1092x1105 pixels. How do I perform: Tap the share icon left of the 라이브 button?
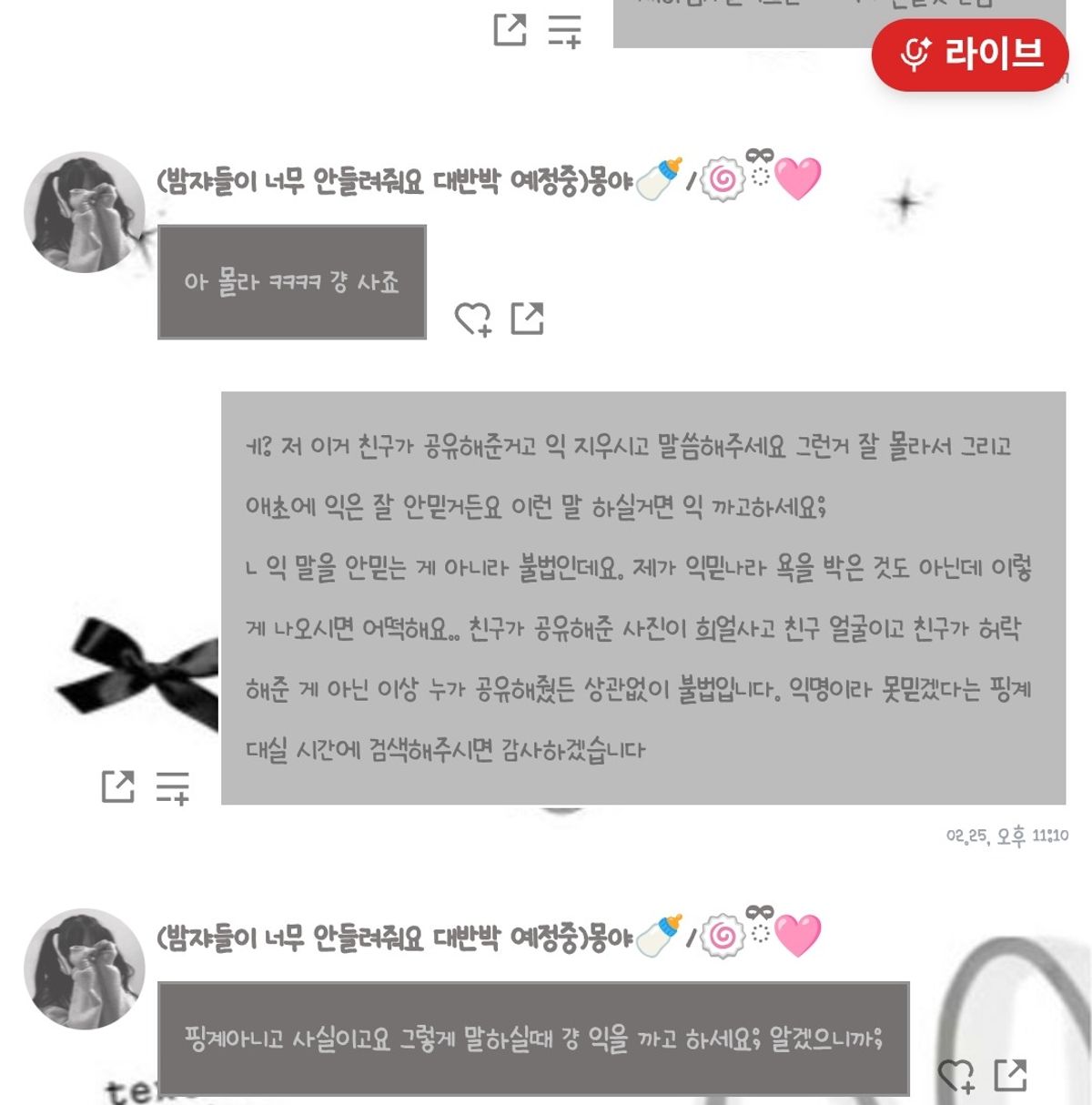(510, 30)
